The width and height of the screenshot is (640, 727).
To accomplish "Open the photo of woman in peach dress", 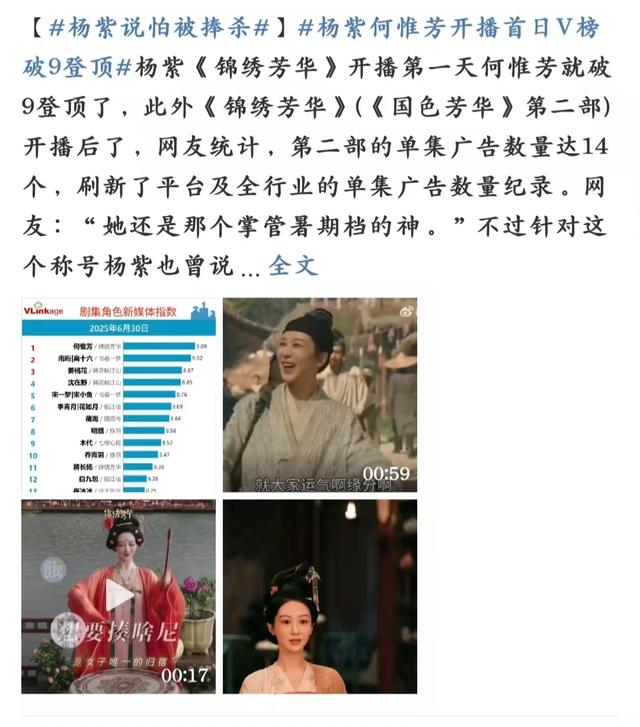I will pyautogui.click(x=320, y=597).
